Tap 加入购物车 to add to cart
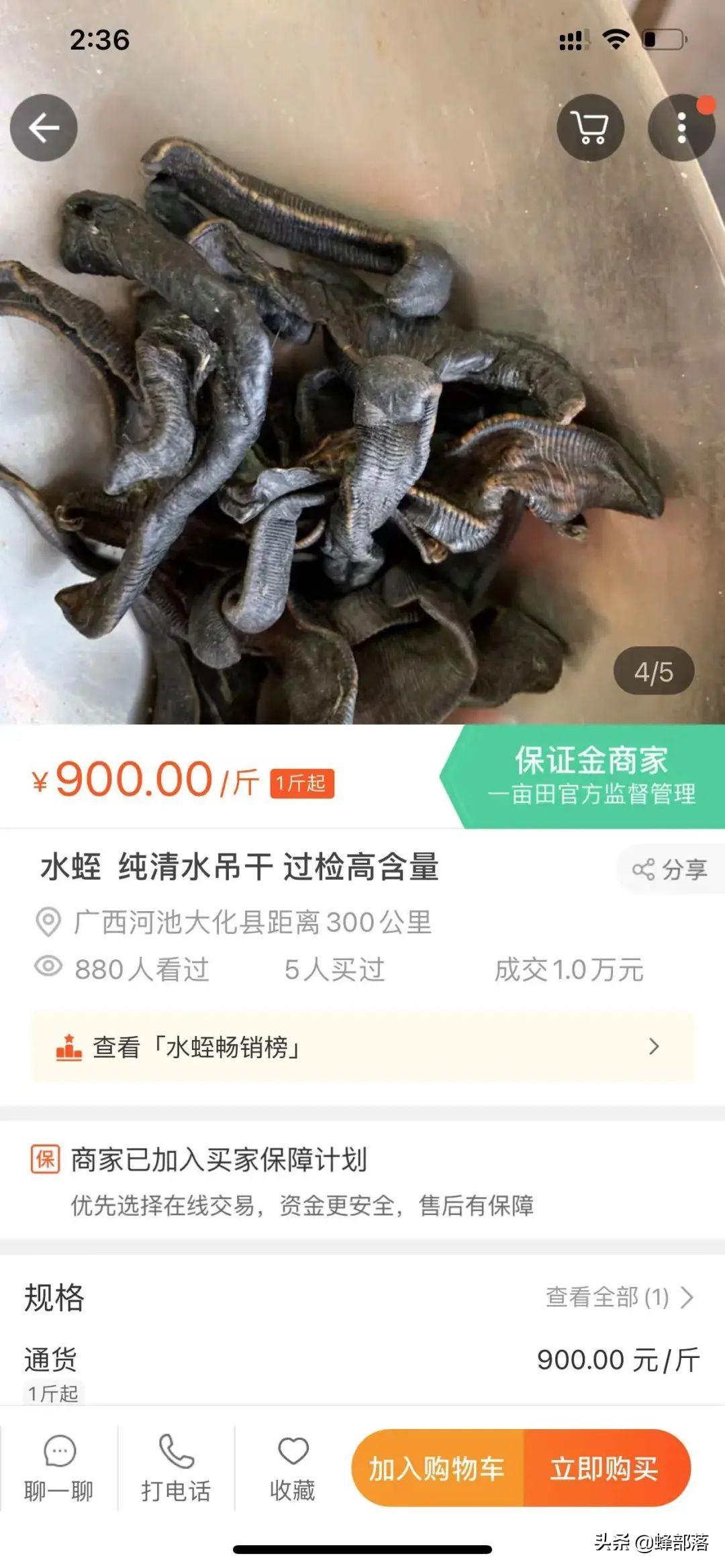The image size is (725, 1568). pos(437,1469)
